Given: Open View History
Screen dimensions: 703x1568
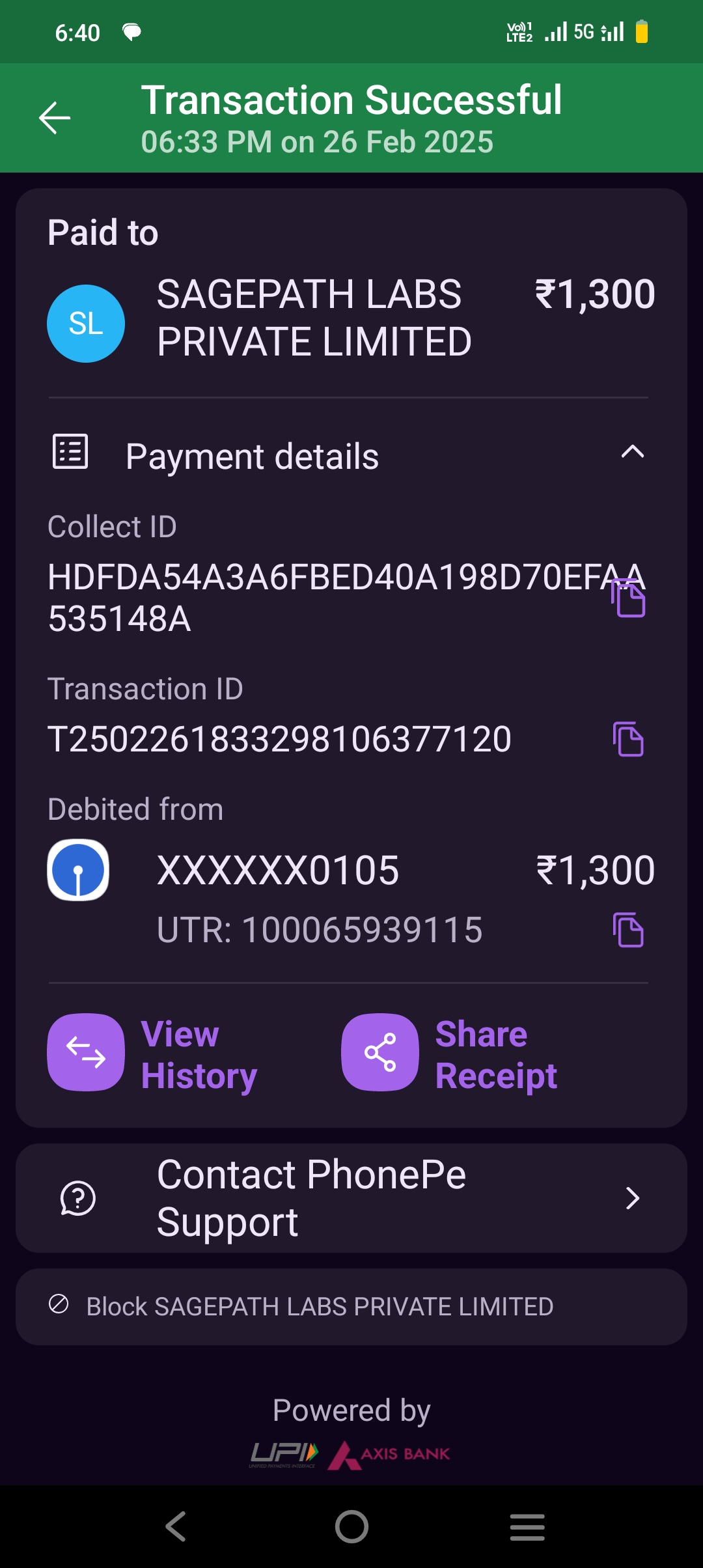Looking at the screenshot, I should coord(153,1052).
